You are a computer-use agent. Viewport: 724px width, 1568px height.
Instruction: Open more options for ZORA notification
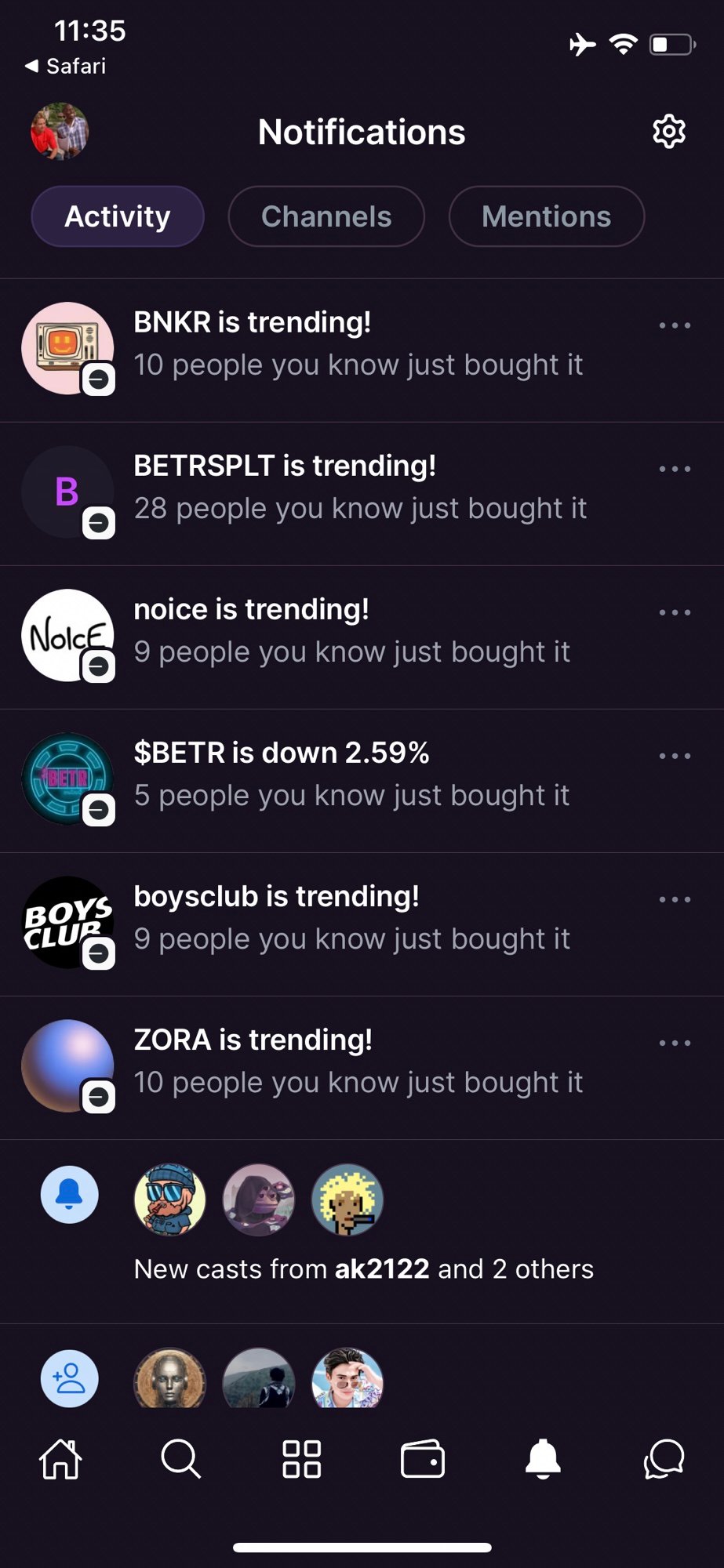click(675, 1043)
